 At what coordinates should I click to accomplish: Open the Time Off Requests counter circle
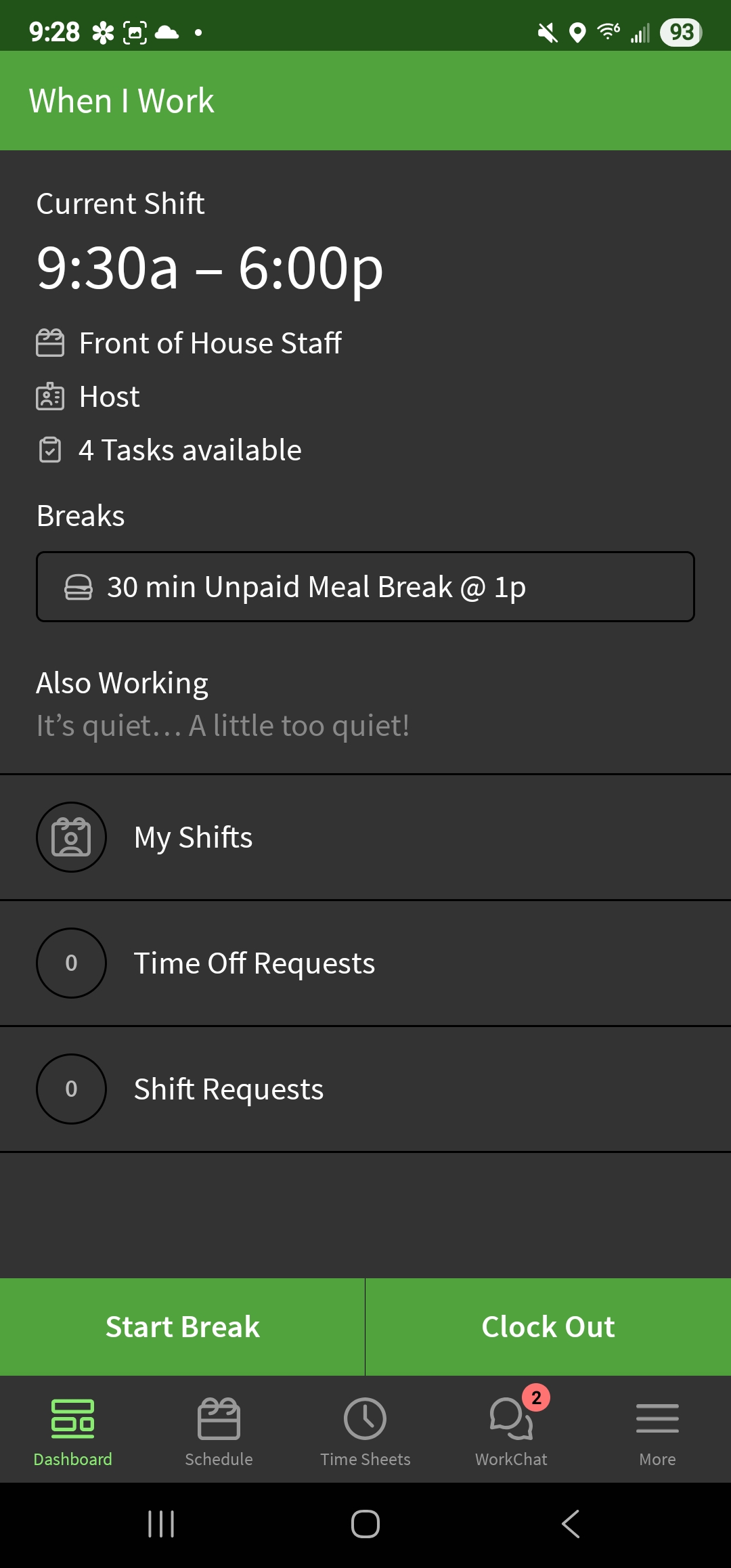coord(71,963)
